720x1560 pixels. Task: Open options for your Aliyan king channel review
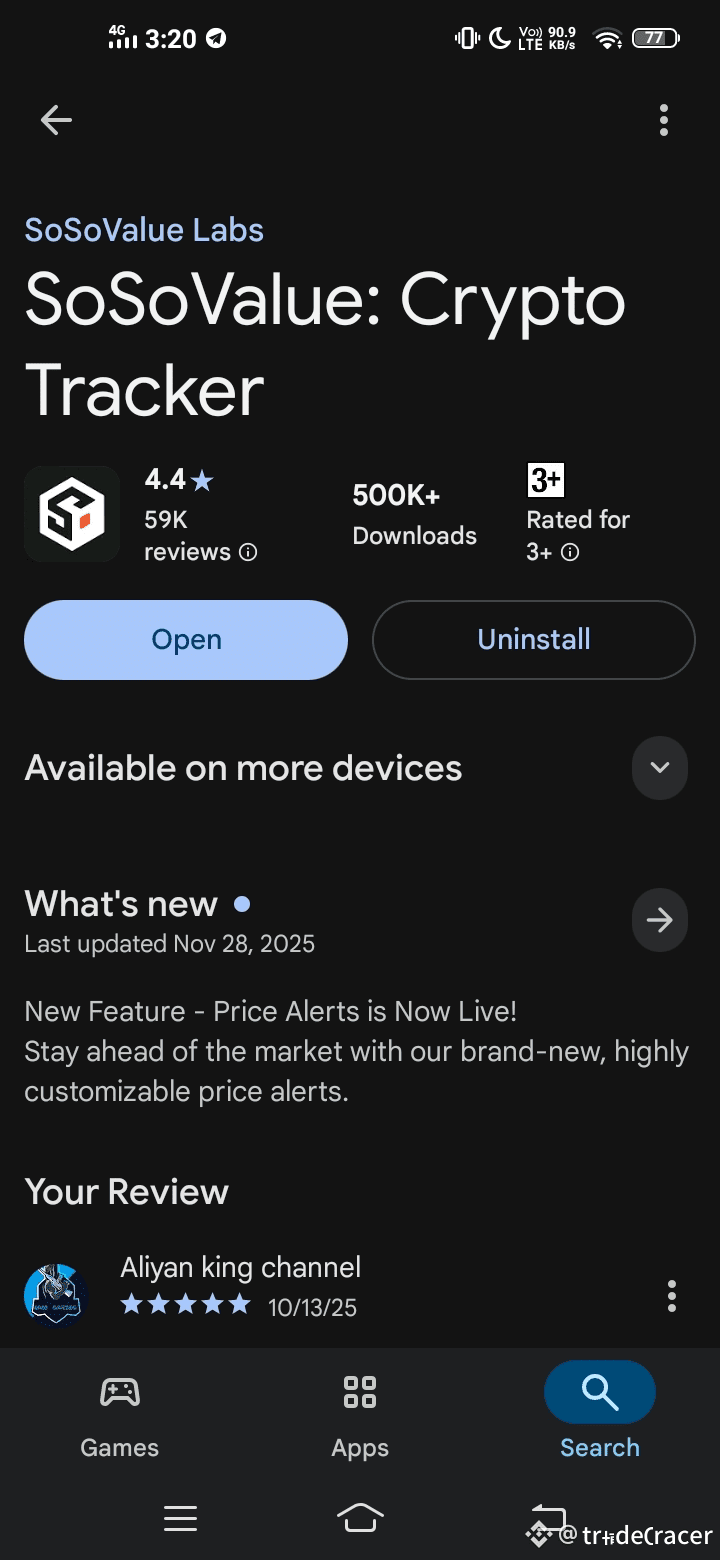(671, 1296)
